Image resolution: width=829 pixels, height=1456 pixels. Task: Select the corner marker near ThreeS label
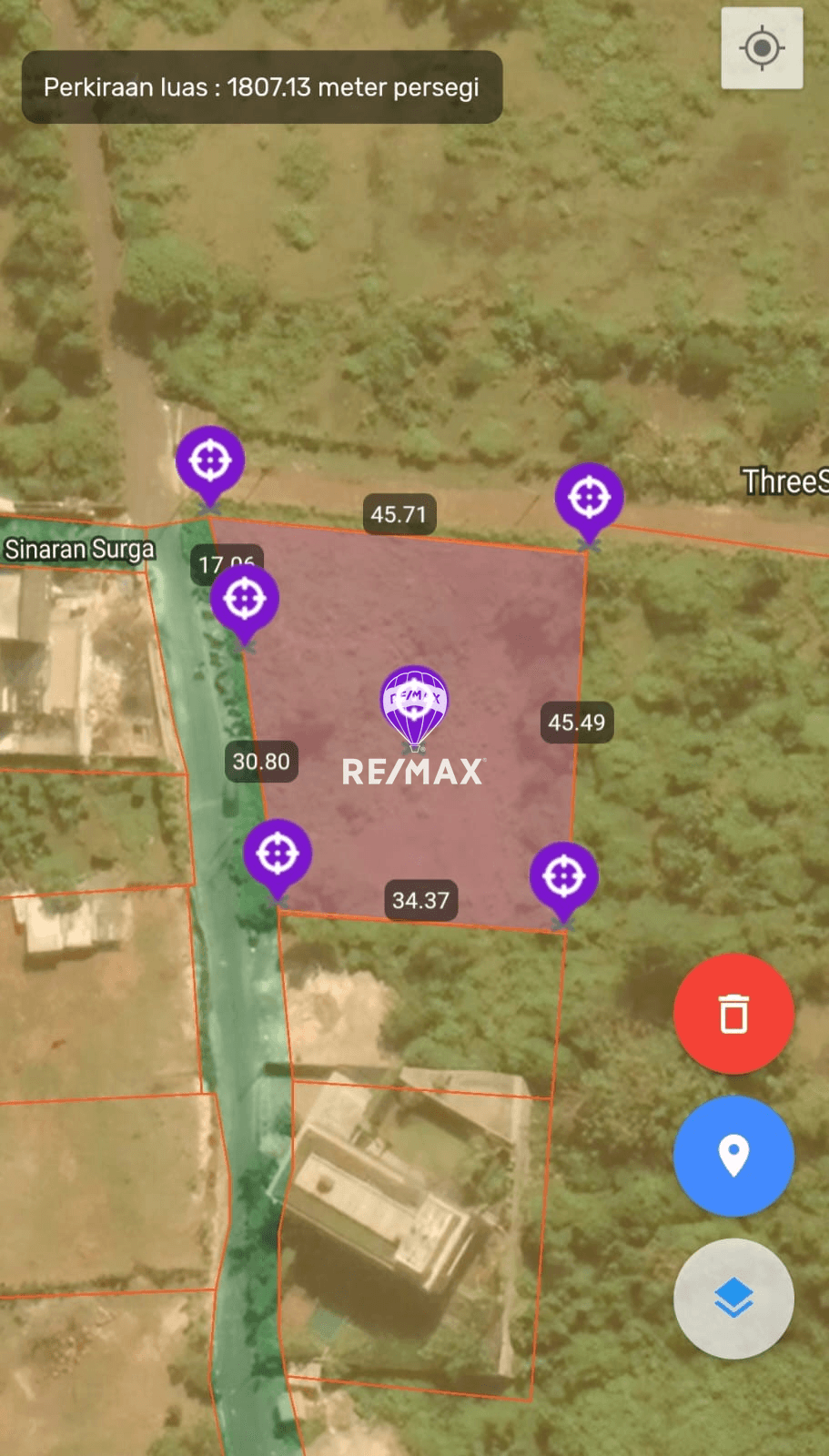pyautogui.click(x=589, y=498)
